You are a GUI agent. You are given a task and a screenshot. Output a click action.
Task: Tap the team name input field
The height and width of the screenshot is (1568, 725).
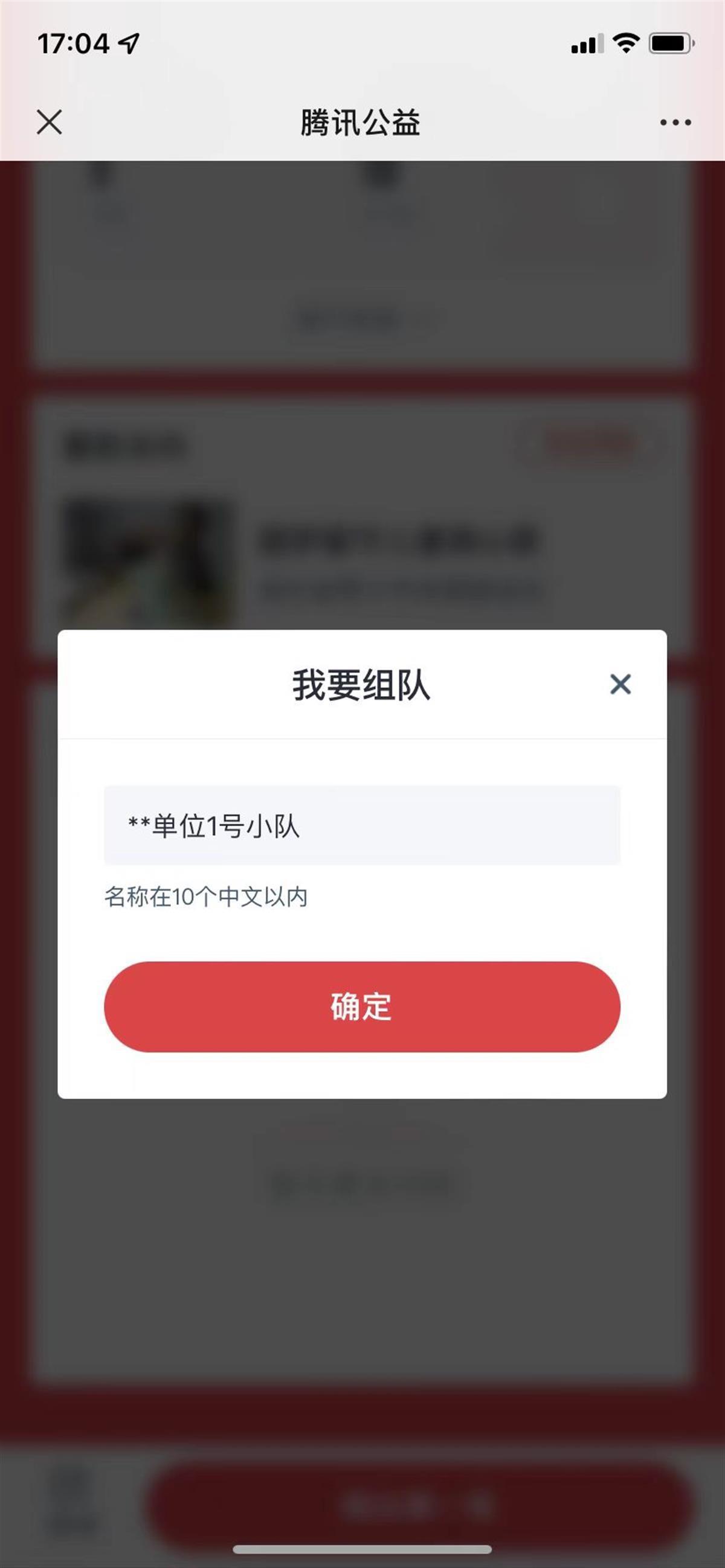point(362,825)
